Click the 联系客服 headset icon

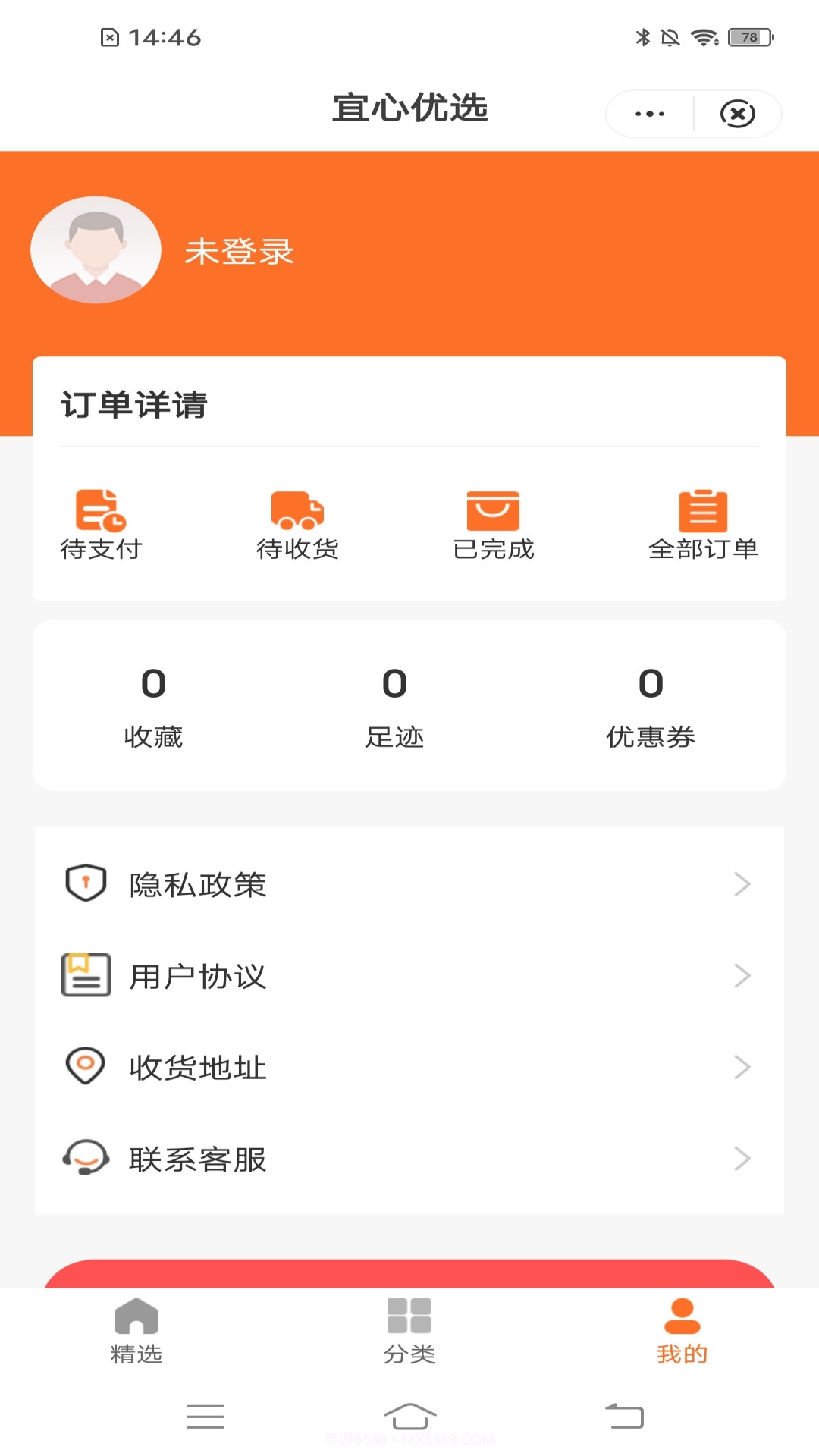coord(85,1157)
